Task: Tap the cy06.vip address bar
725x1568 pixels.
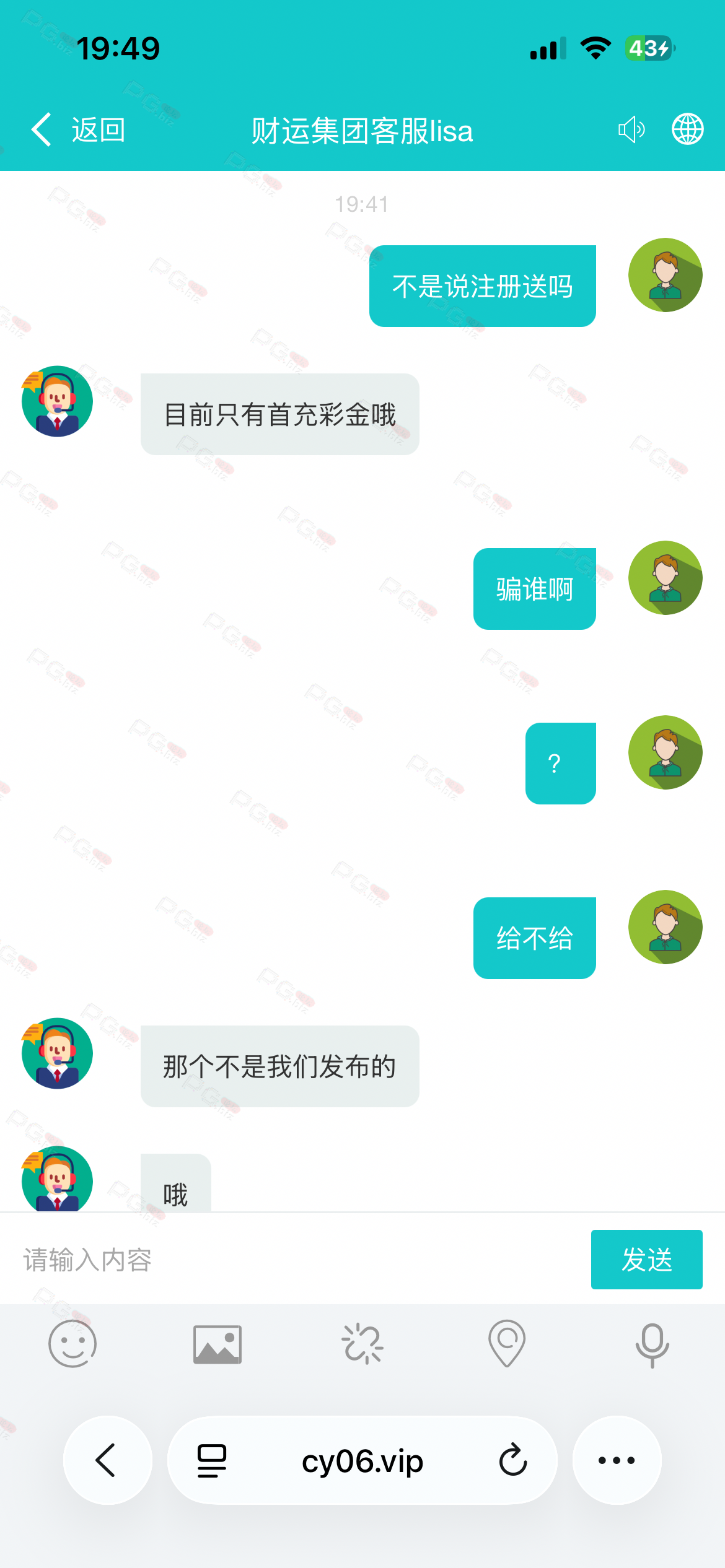Action: click(362, 1460)
